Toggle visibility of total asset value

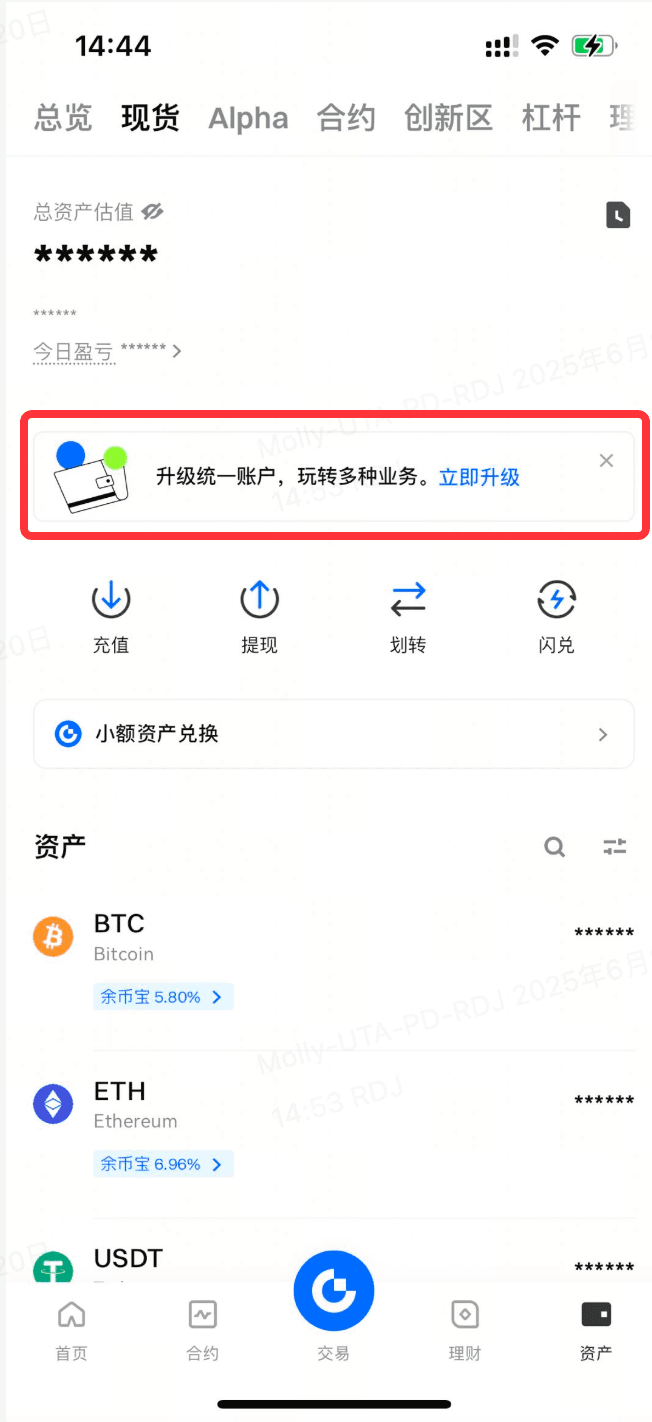(x=152, y=212)
